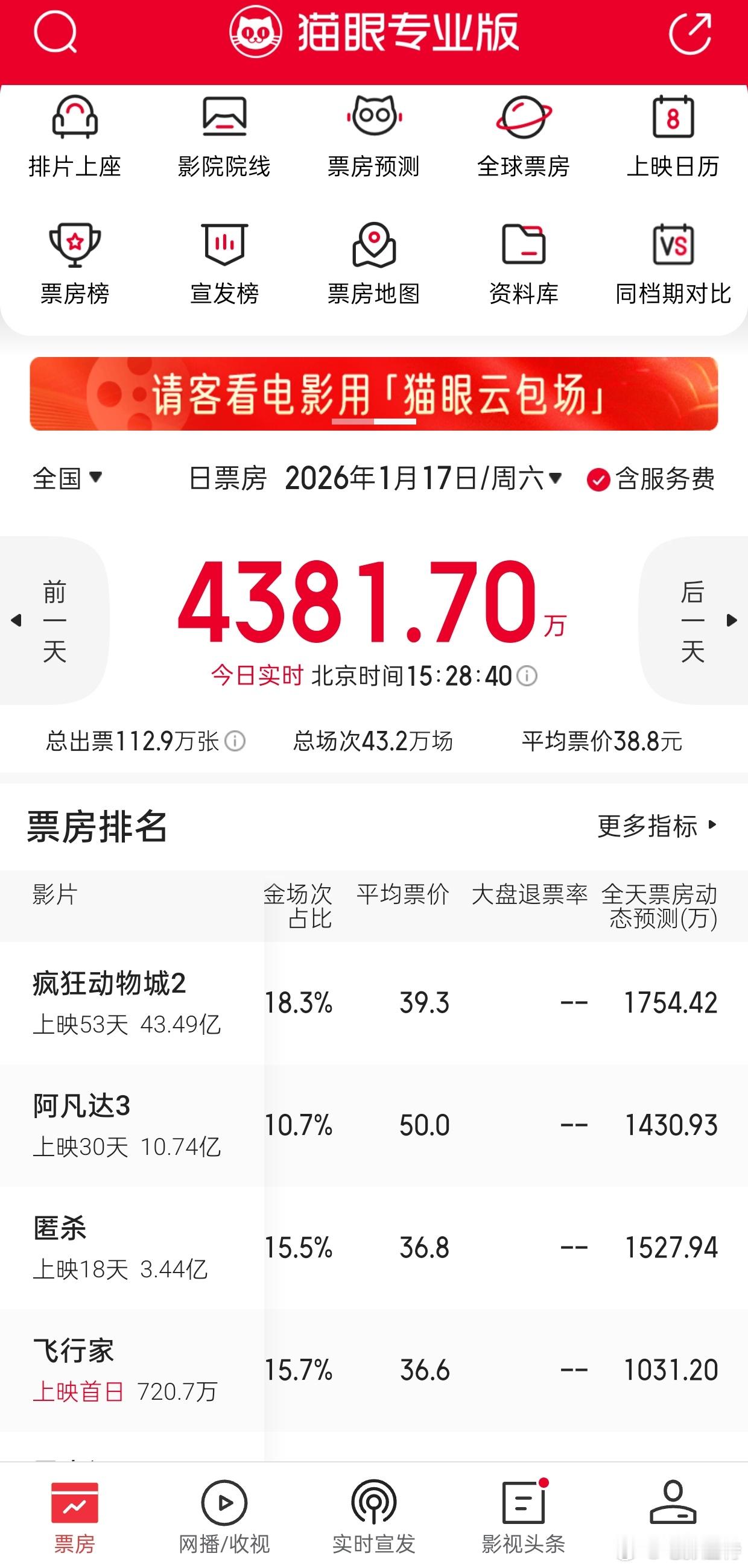View 全球票房 statistics
Image resolution: width=748 pixels, height=1568 pixels.
(524, 135)
